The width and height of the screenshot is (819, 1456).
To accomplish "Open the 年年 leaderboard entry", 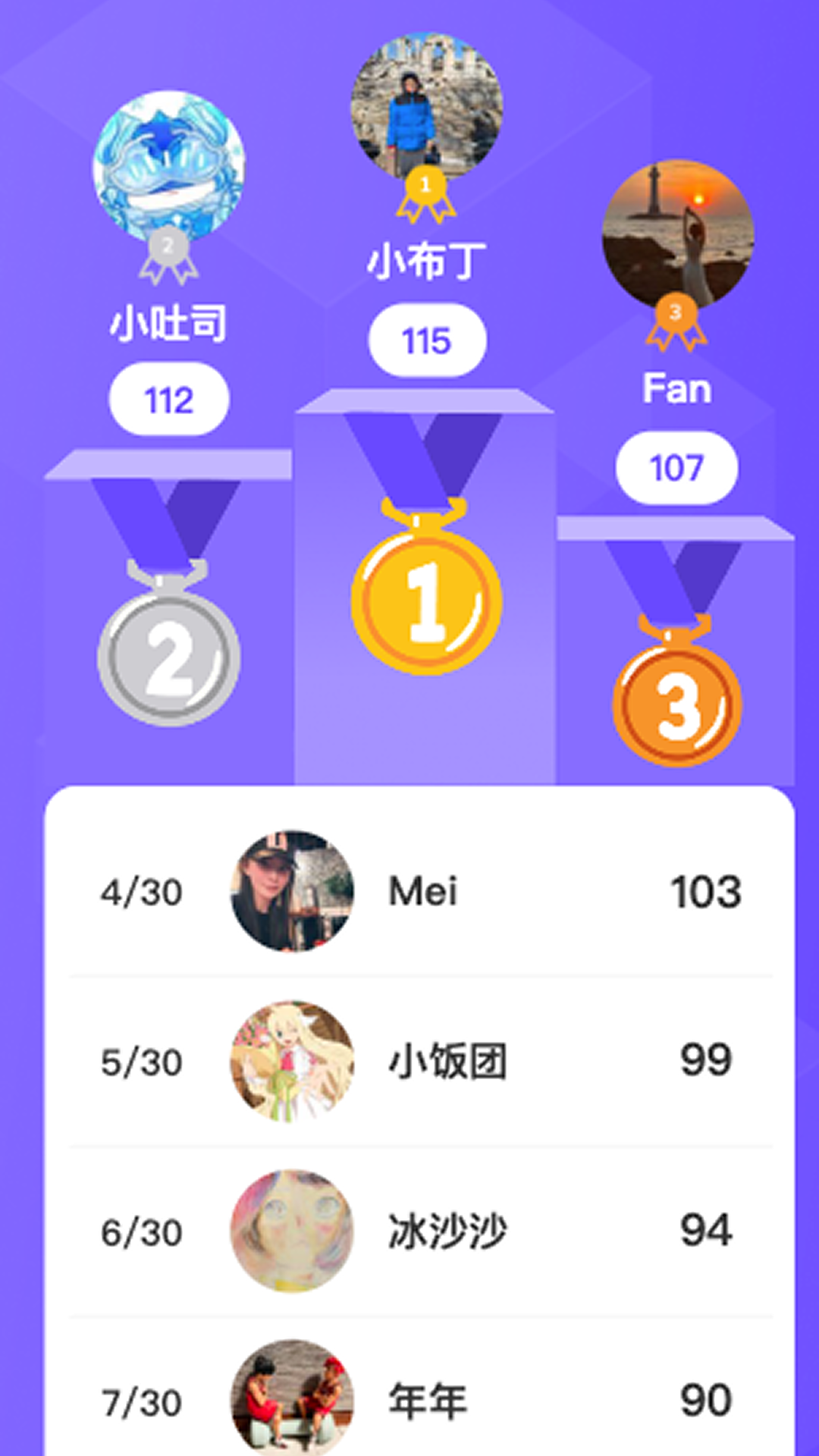I will 421,1387.
